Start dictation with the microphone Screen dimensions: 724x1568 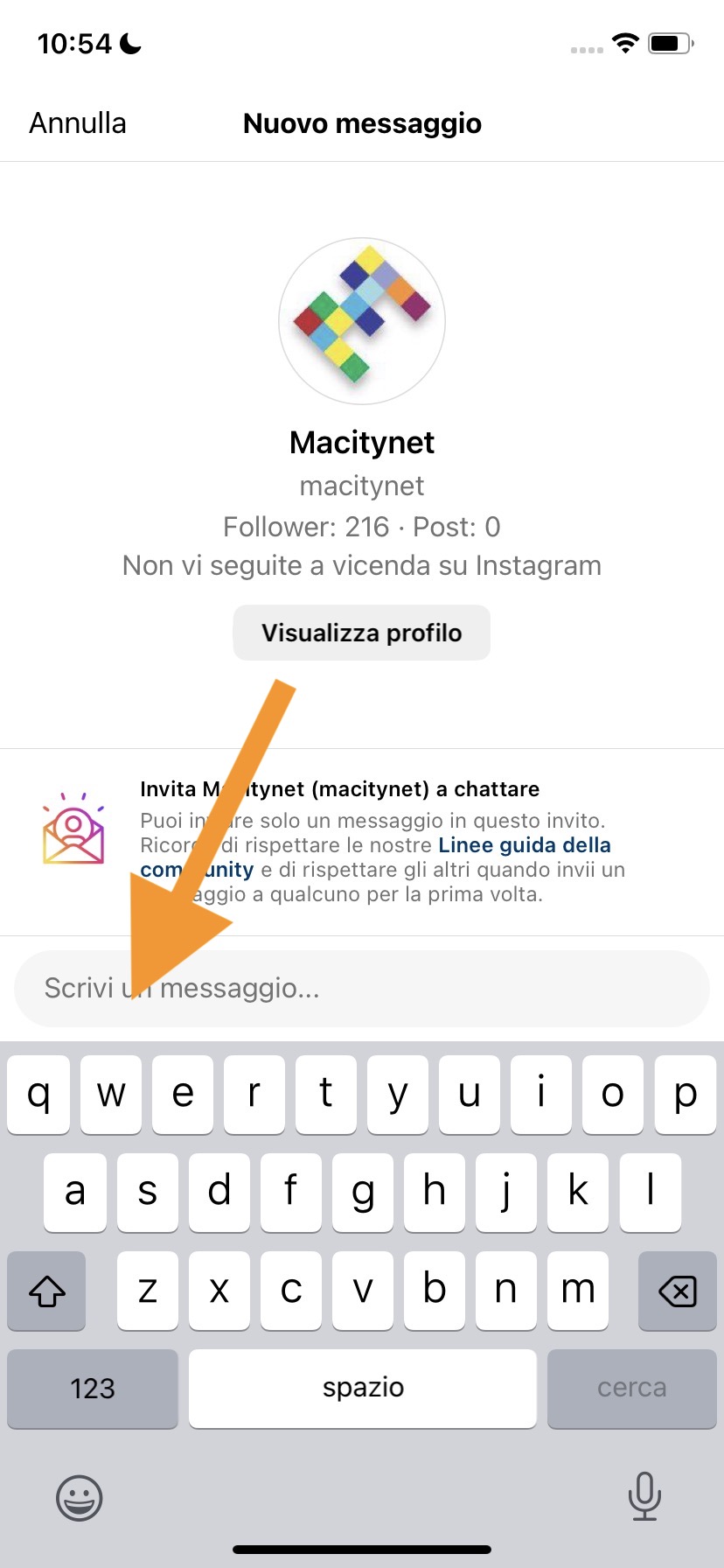tap(644, 1496)
